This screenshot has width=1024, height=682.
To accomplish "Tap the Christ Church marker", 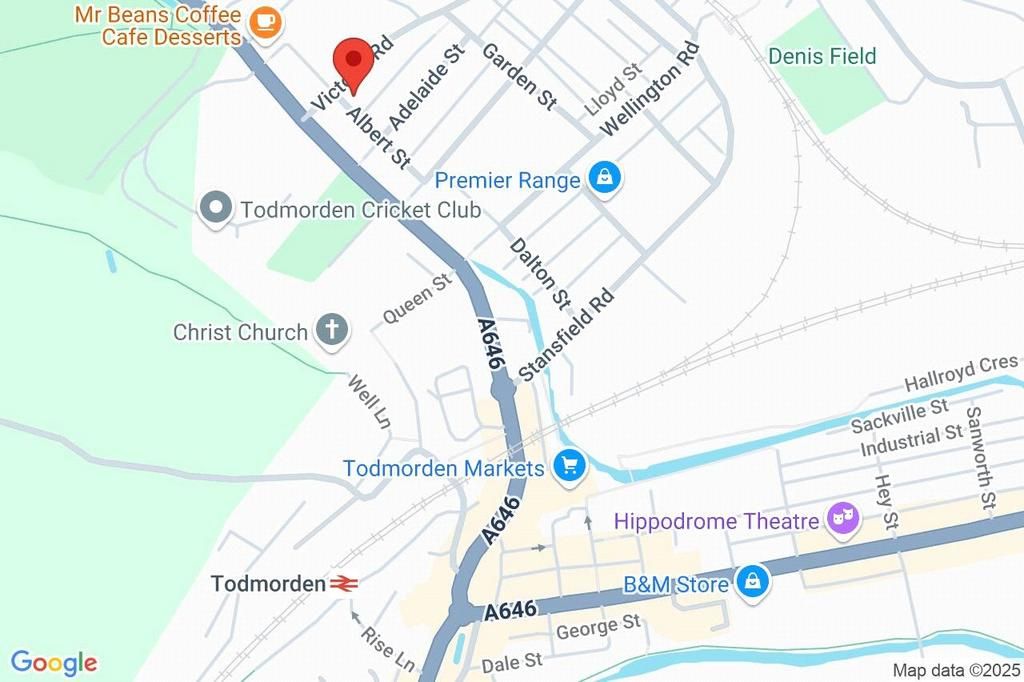I will [x=331, y=330].
